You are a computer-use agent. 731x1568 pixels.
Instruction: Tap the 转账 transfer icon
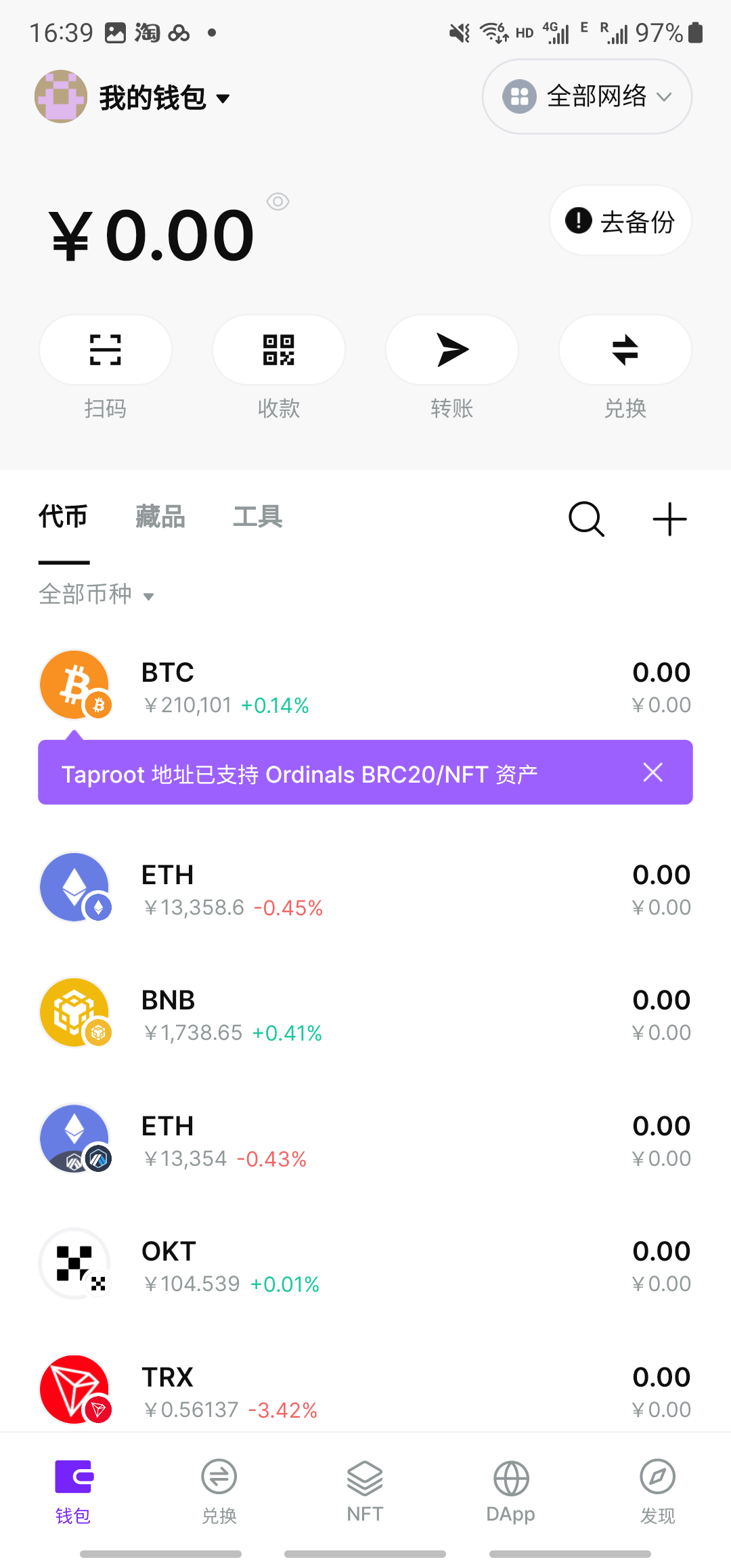[x=452, y=349]
